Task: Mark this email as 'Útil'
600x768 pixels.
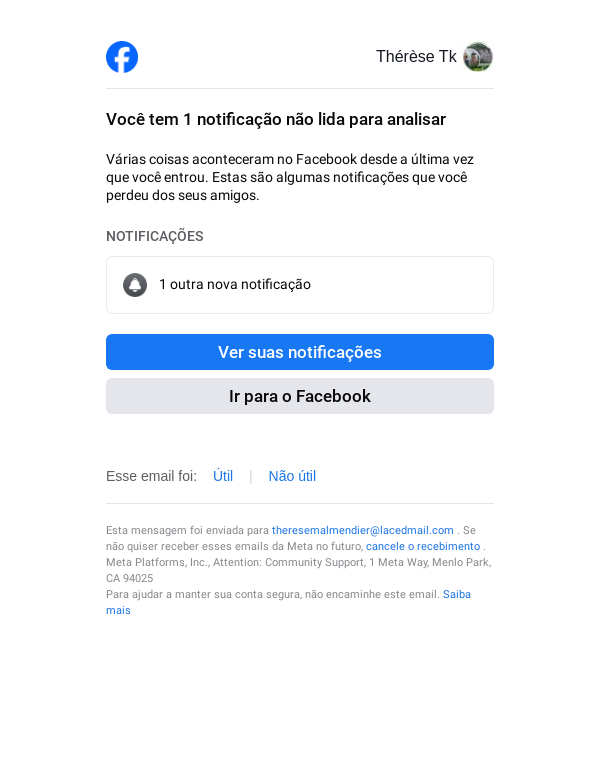Action: [x=223, y=476]
